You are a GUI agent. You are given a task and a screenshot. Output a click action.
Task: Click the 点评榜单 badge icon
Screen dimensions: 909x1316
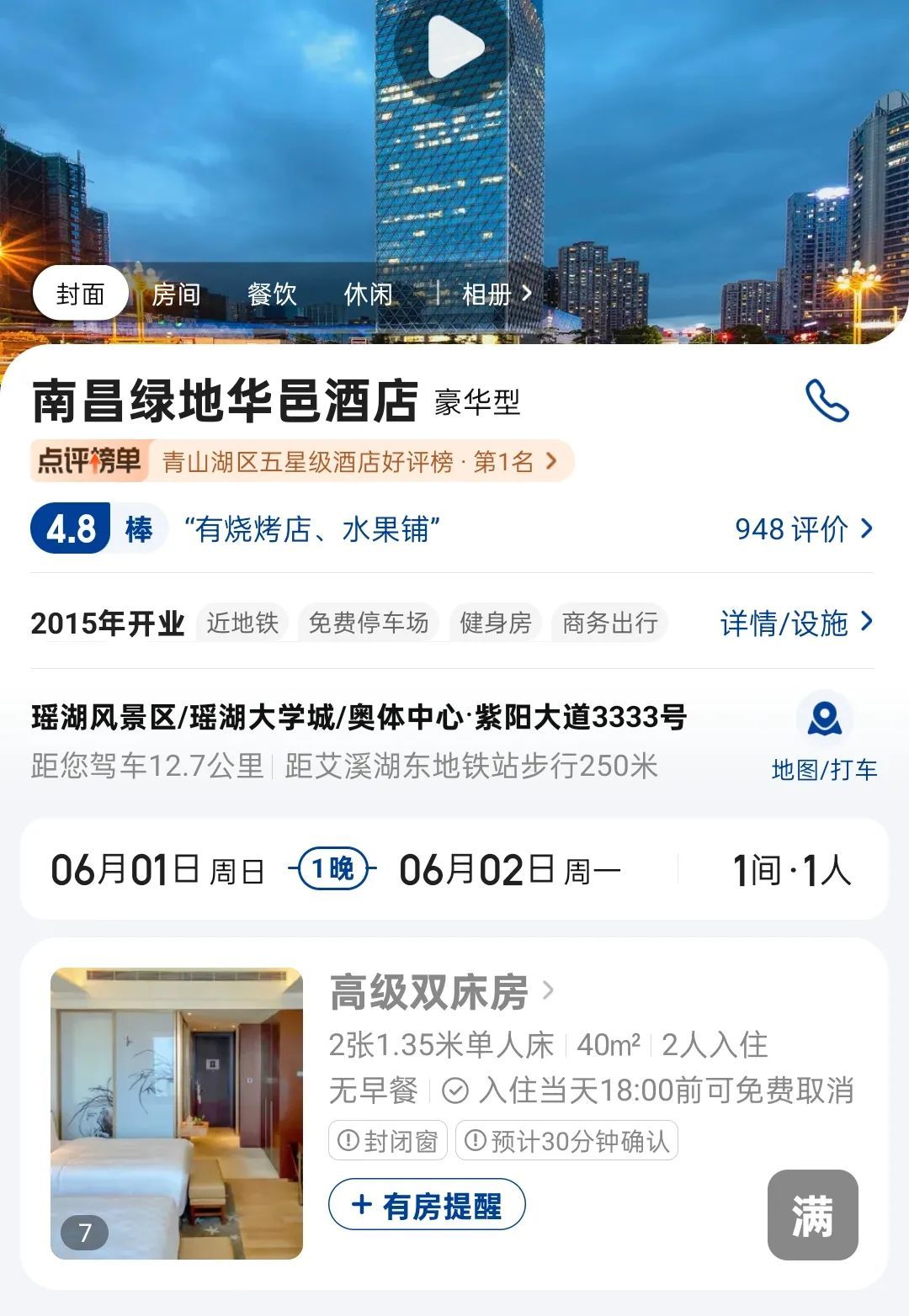(x=90, y=461)
